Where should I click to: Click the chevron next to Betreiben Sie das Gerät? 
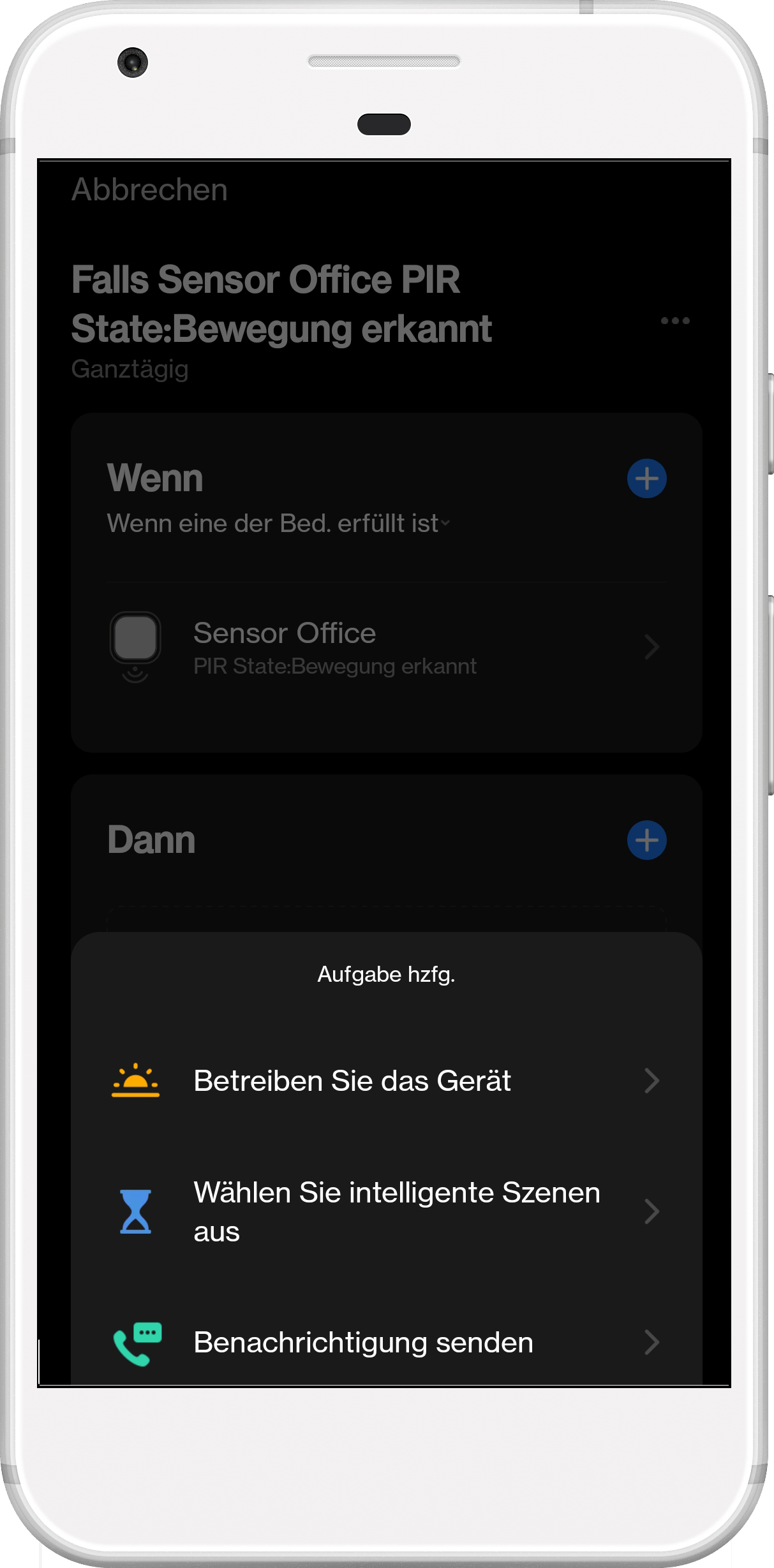point(651,1081)
